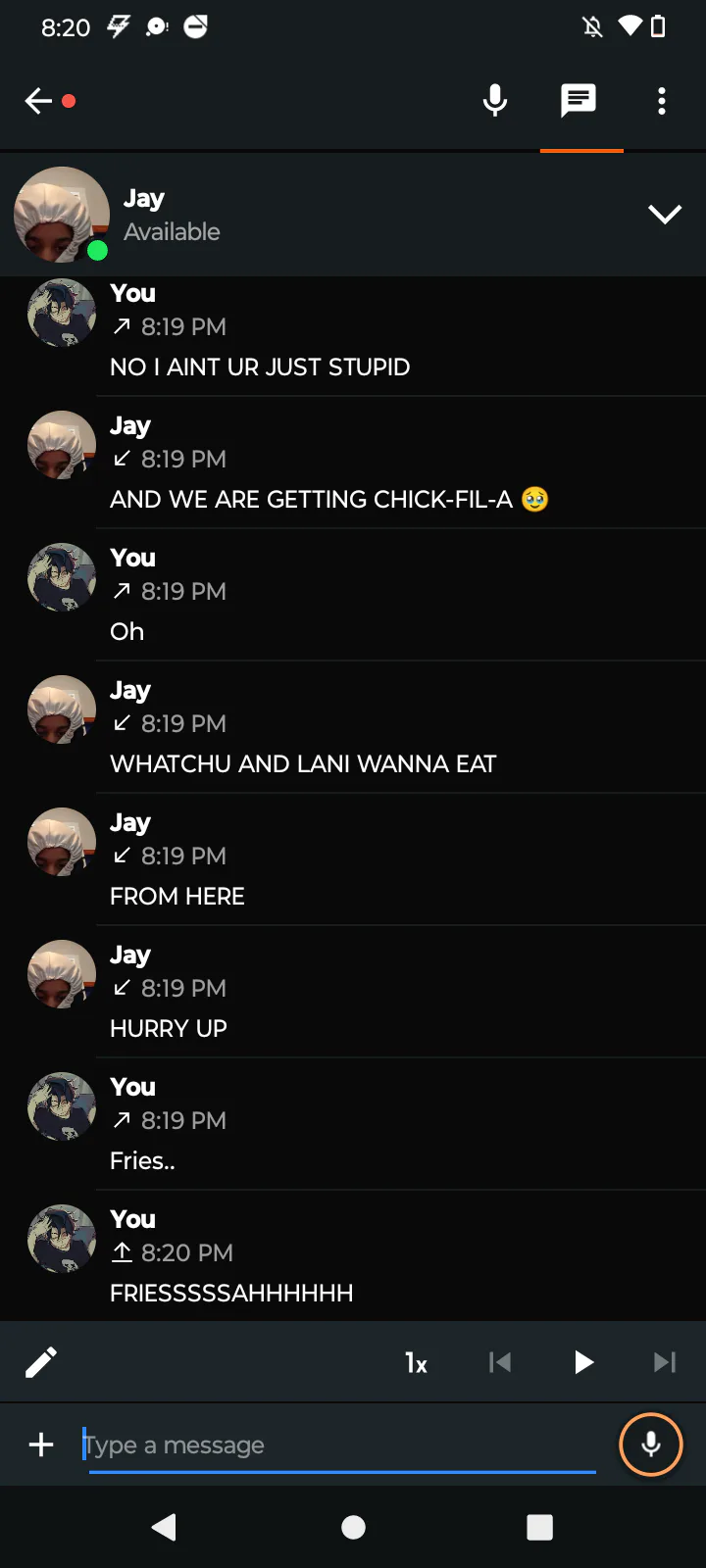Expand Jay's contact details chevron
This screenshot has height=1568, width=706.
click(665, 215)
